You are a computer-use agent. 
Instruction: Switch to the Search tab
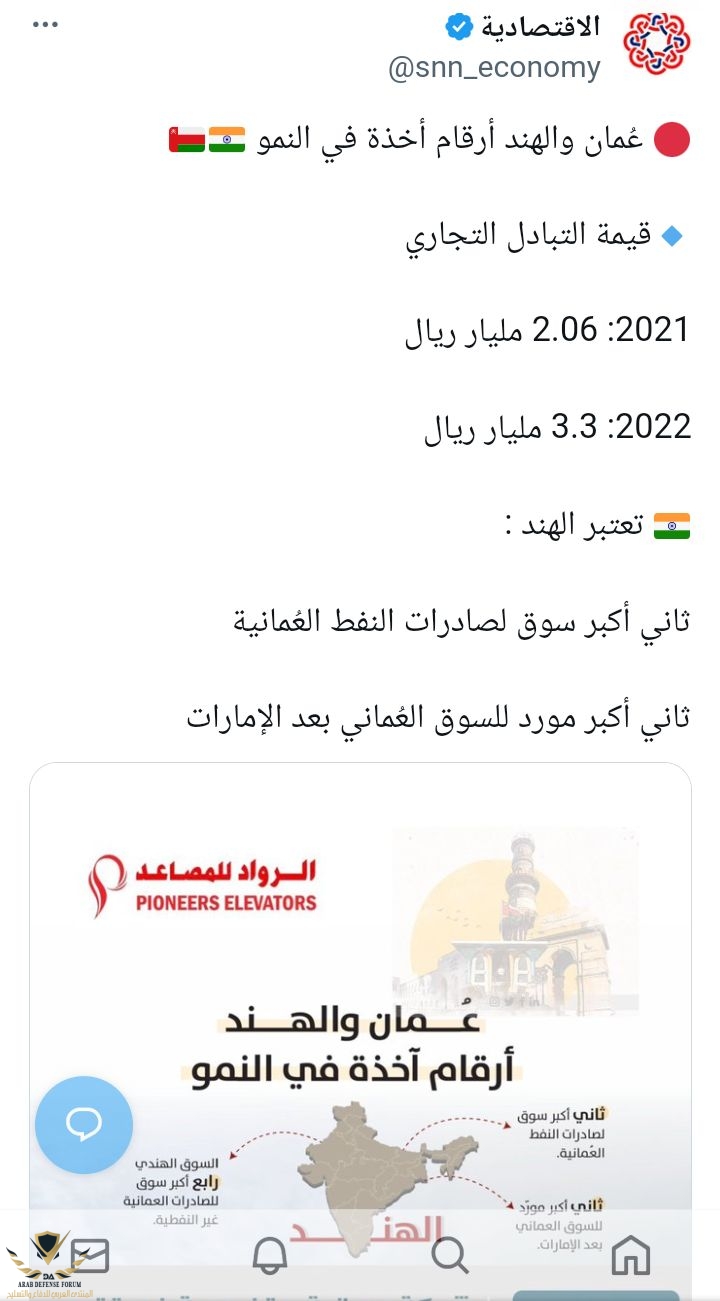(450, 1255)
